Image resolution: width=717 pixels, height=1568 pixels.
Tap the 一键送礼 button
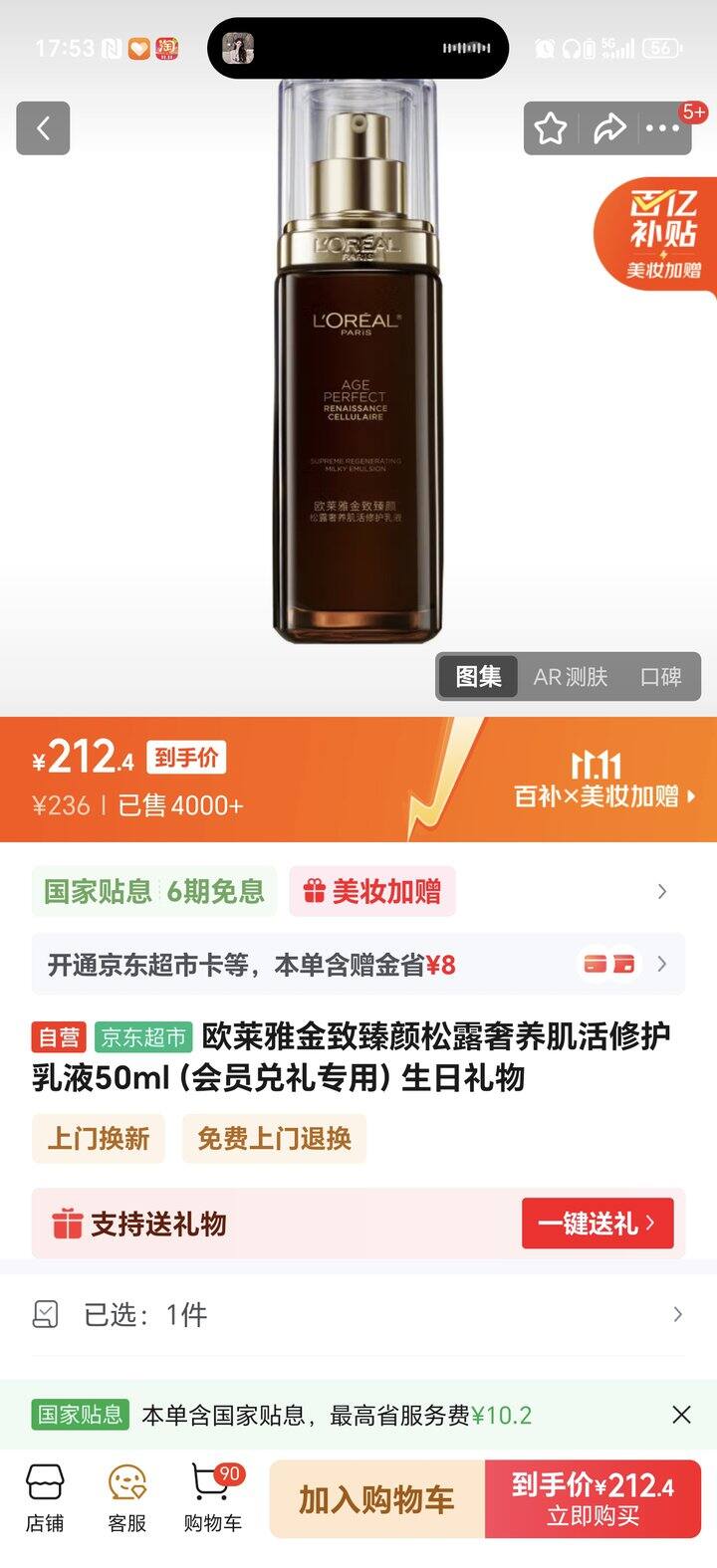[597, 1223]
